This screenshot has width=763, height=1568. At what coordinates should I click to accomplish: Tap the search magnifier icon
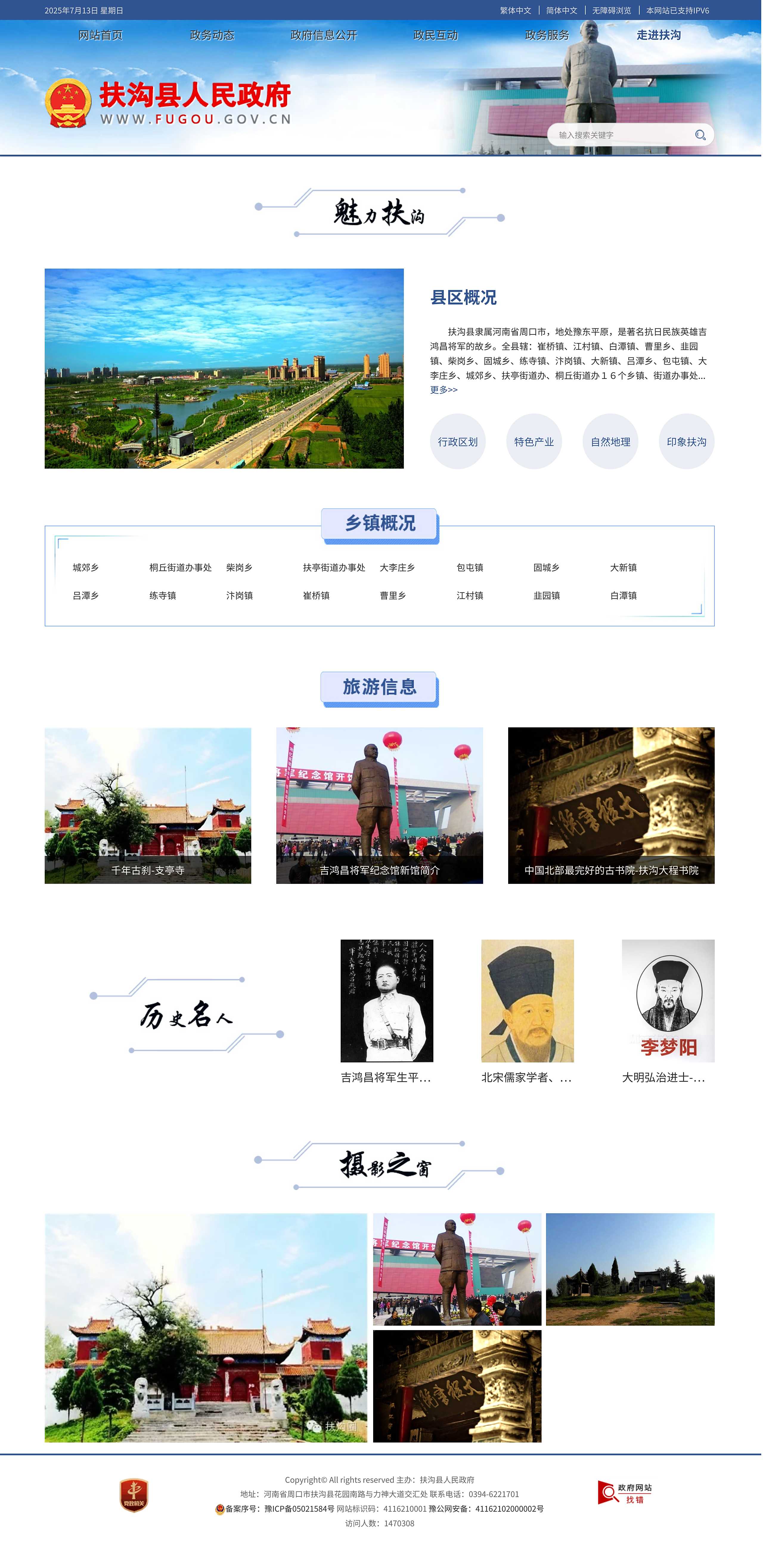(x=701, y=135)
